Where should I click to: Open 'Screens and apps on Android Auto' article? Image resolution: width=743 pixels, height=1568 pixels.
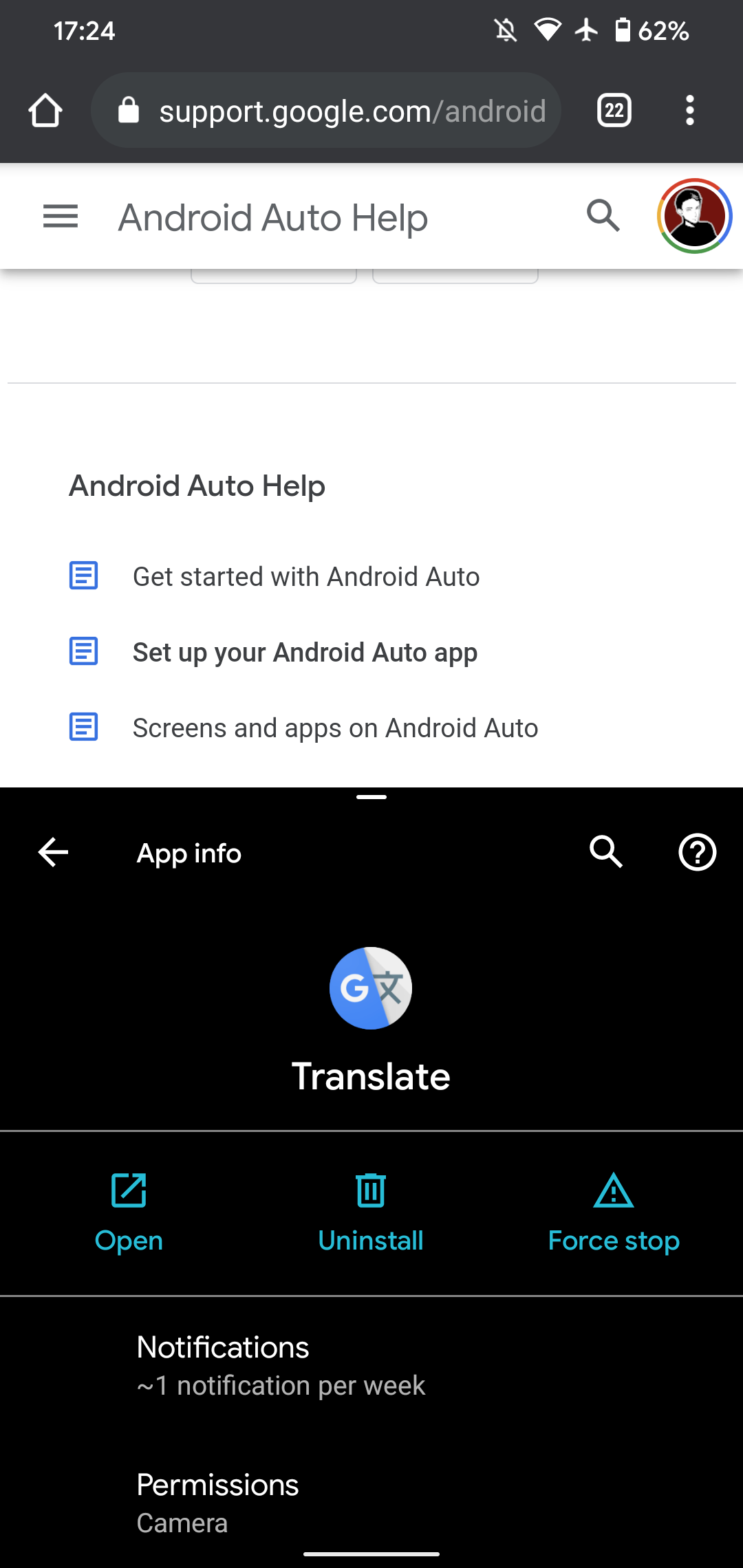point(335,728)
